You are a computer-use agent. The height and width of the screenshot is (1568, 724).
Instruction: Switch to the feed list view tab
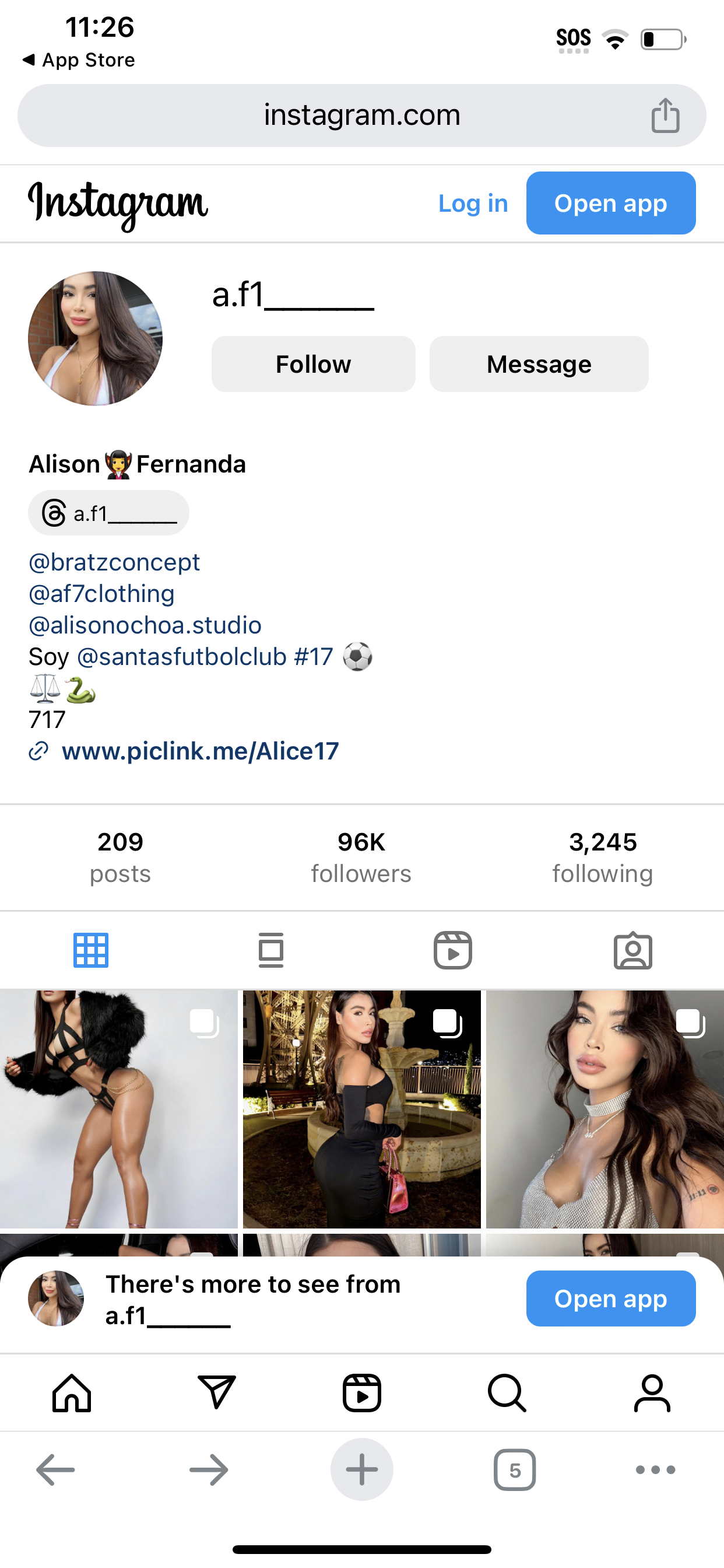270,950
